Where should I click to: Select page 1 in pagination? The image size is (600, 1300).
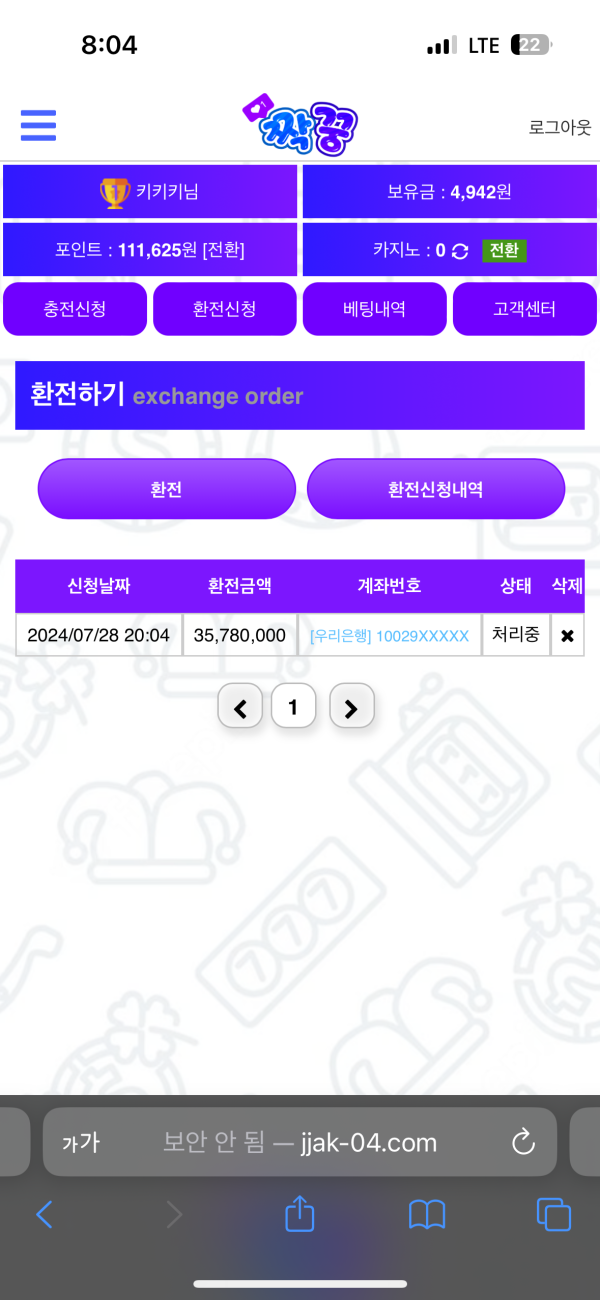tap(293, 708)
